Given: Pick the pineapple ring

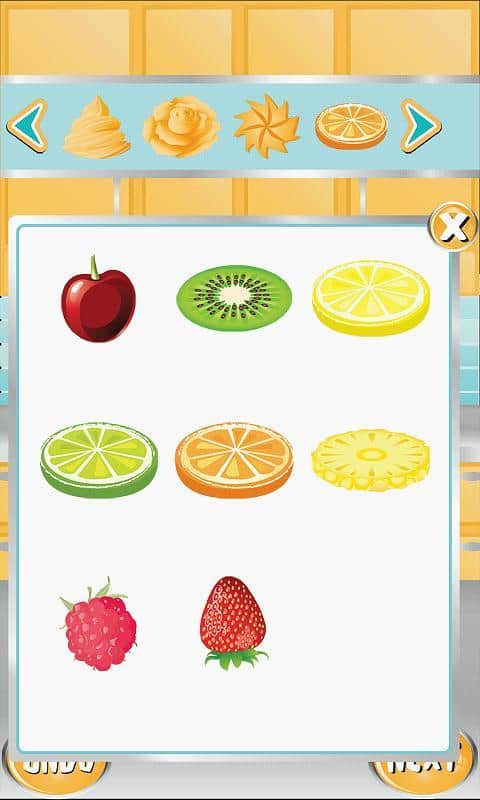Looking at the screenshot, I should pos(371,460).
